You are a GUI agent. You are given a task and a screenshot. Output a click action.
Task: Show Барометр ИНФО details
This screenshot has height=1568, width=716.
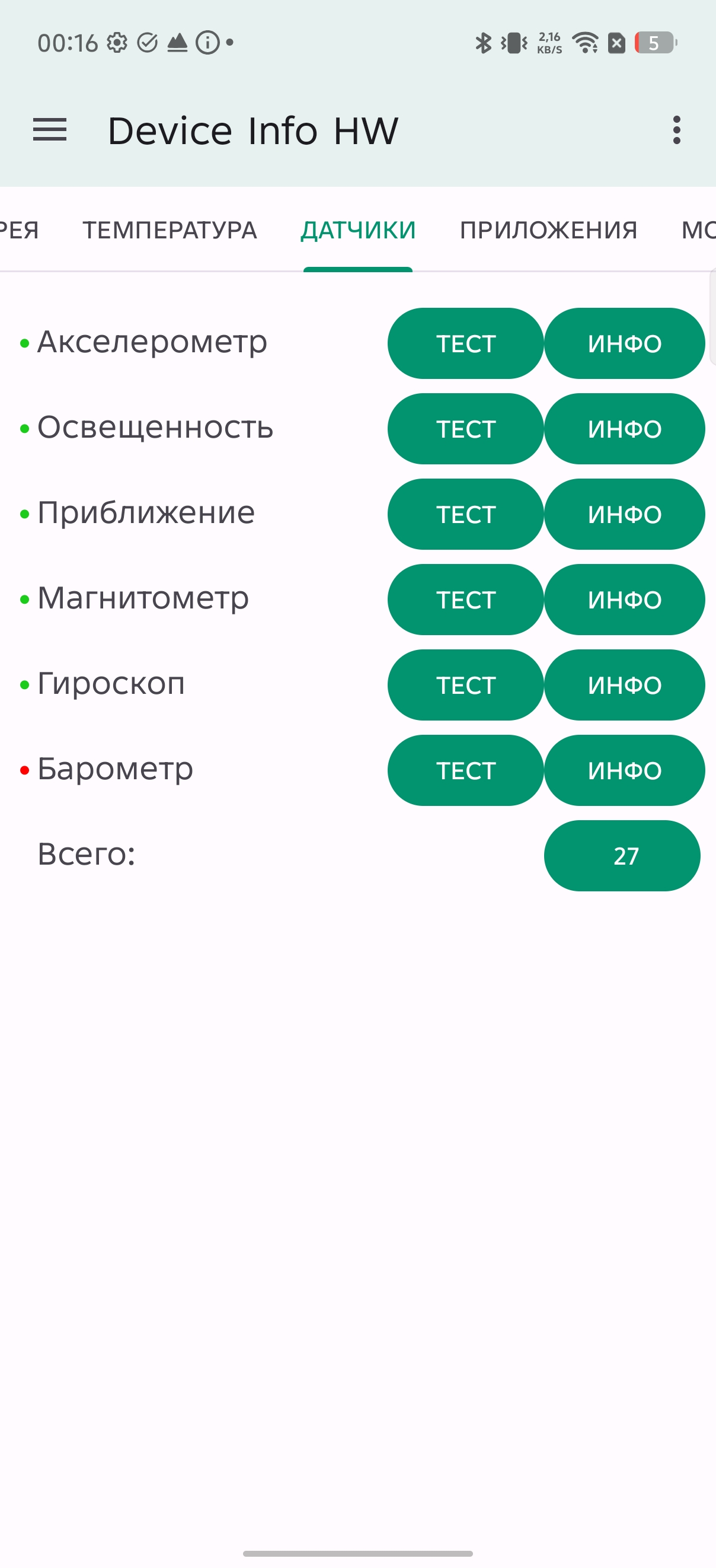click(624, 770)
